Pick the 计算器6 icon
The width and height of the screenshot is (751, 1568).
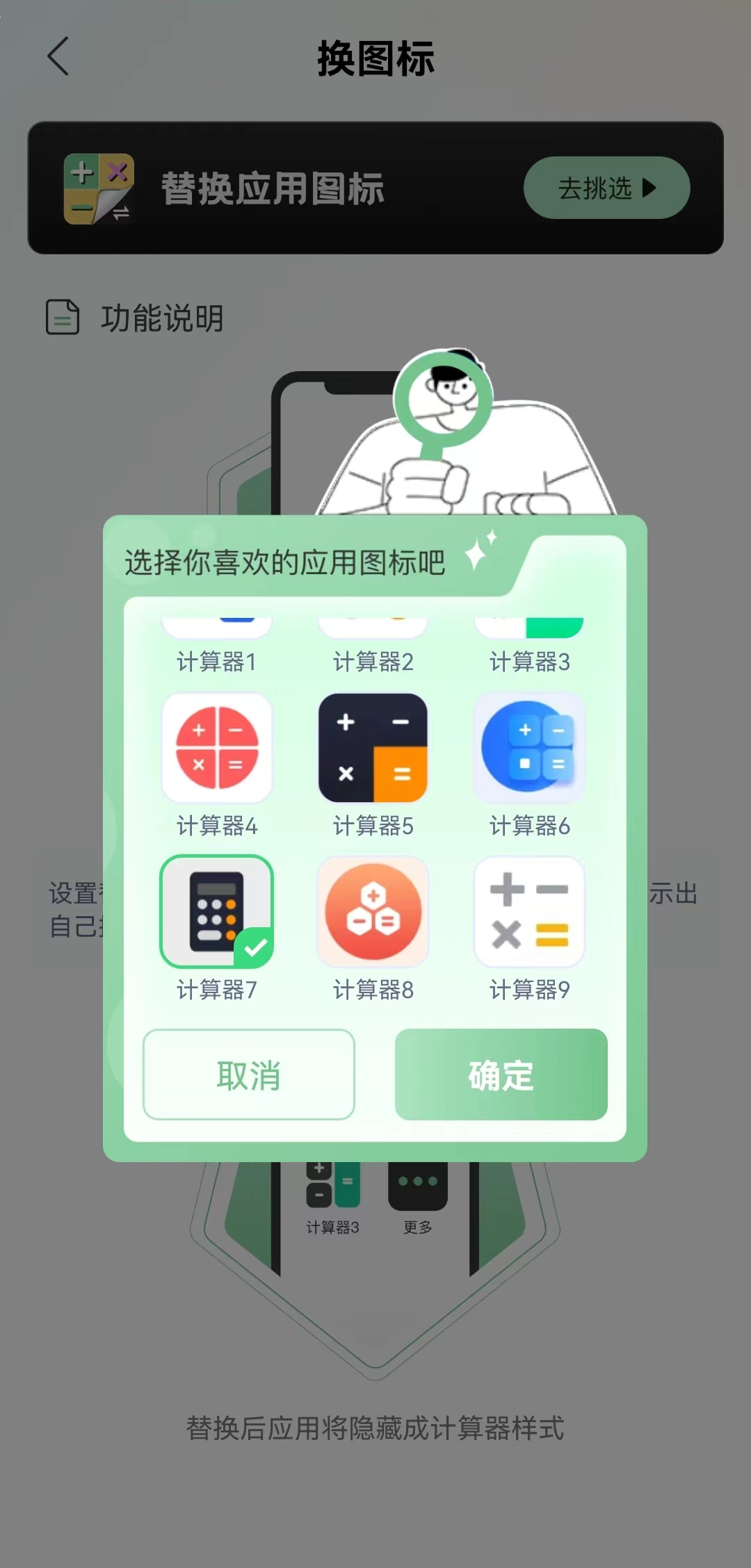pyautogui.click(x=529, y=748)
